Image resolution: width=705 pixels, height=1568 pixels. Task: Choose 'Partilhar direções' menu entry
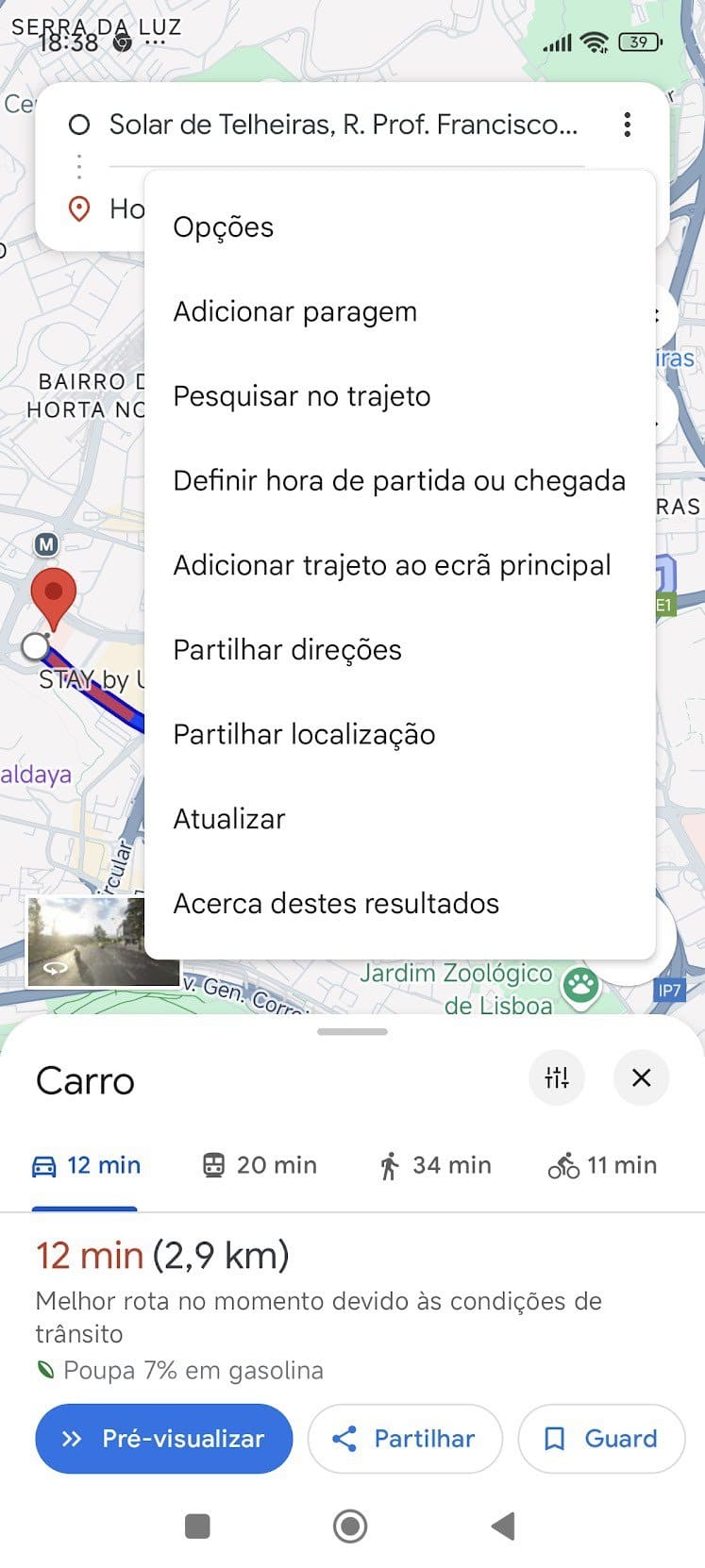(x=287, y=649)
